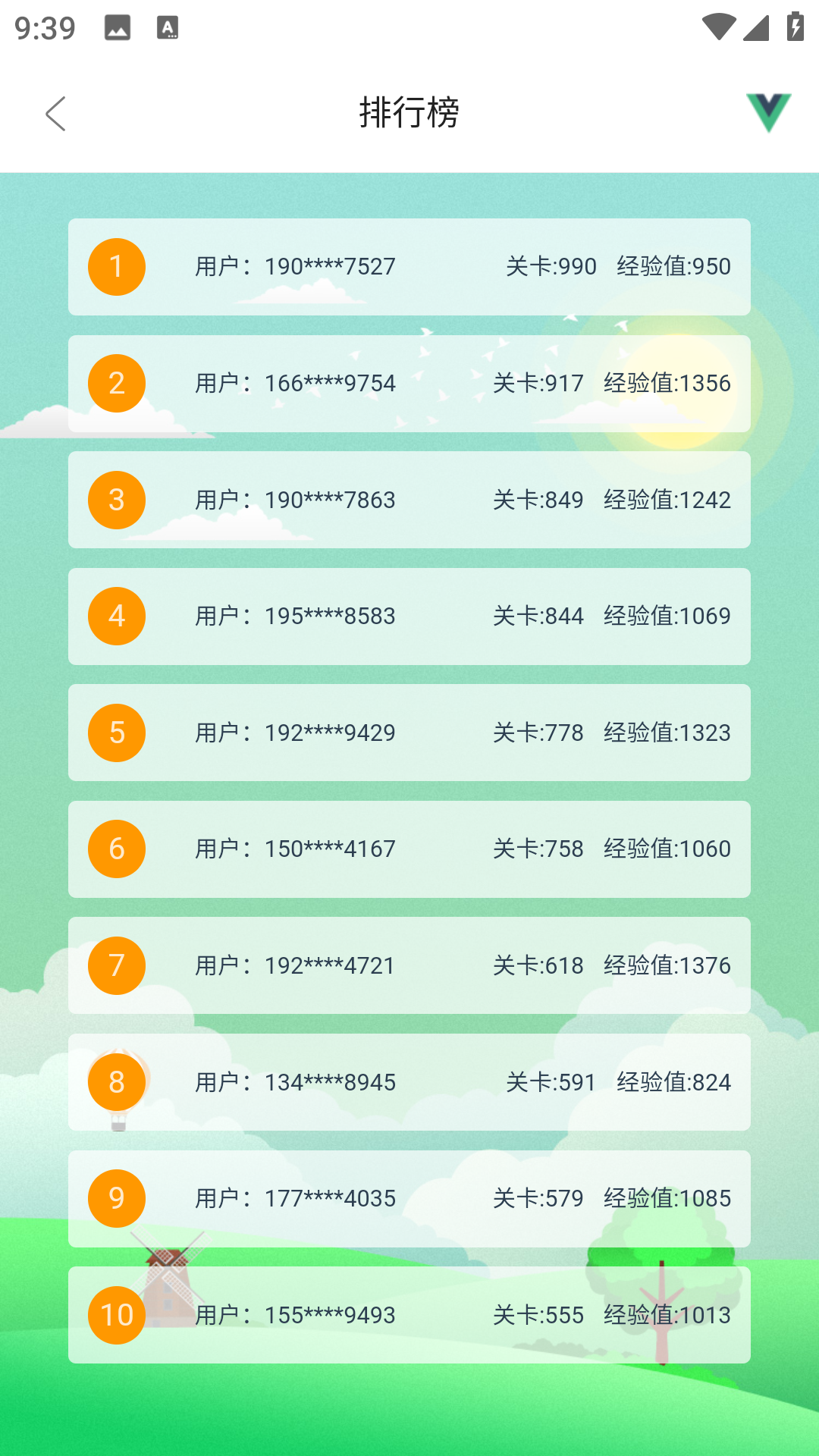Click the 关卡:990 text on rank 1
Screen dimensions: 819x1456
(550, 267)
